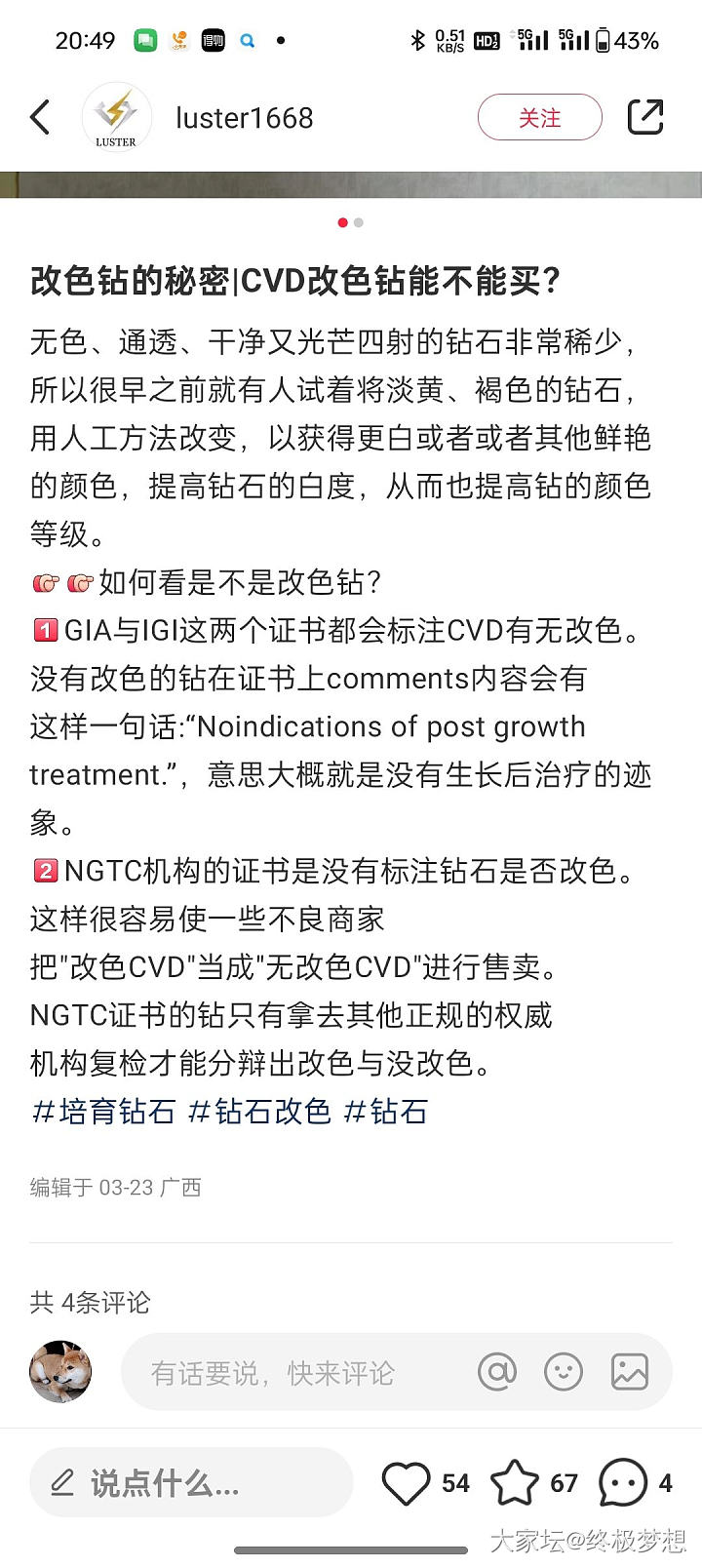Share this post via the top-right icon
702x1568 pixels.
(644, 118)
